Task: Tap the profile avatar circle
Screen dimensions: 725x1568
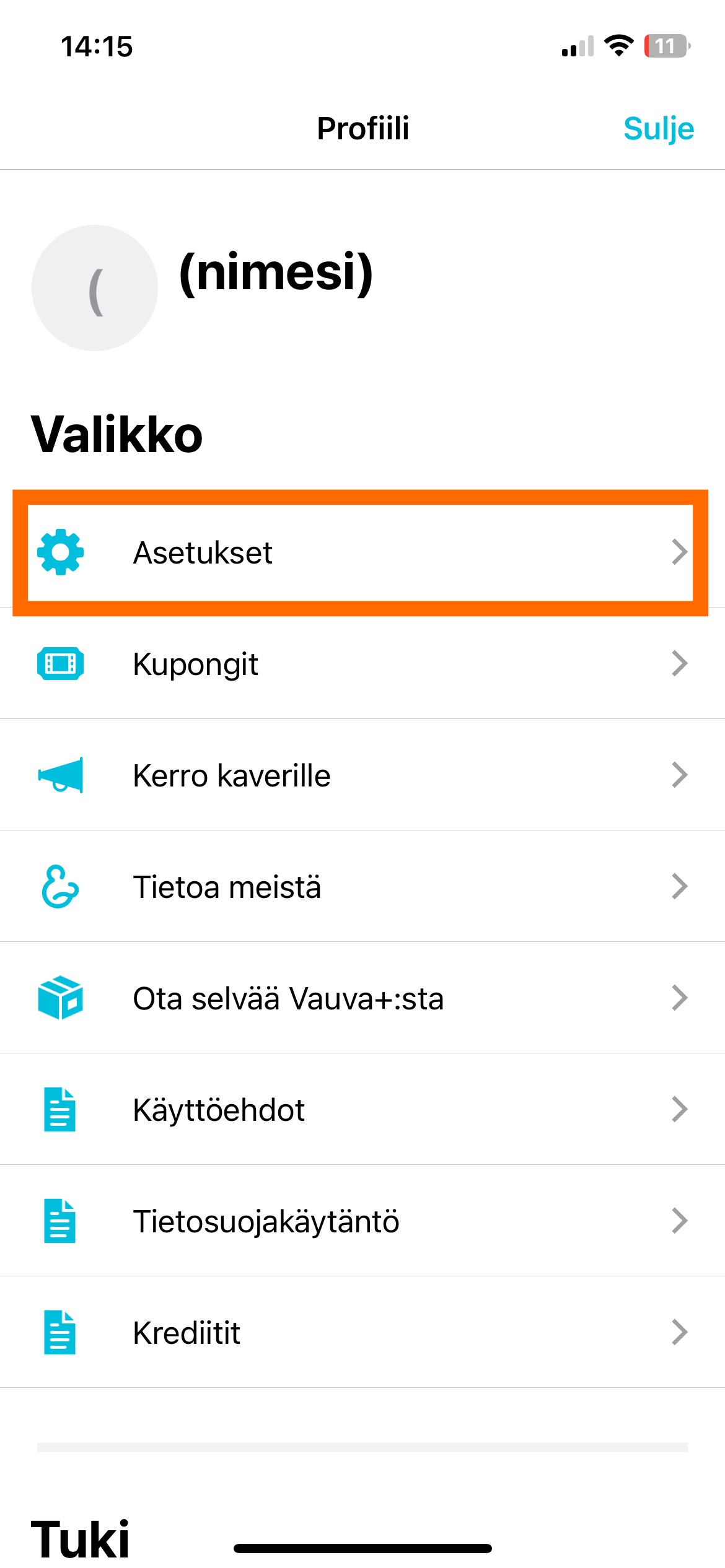Action: [95, 288]
